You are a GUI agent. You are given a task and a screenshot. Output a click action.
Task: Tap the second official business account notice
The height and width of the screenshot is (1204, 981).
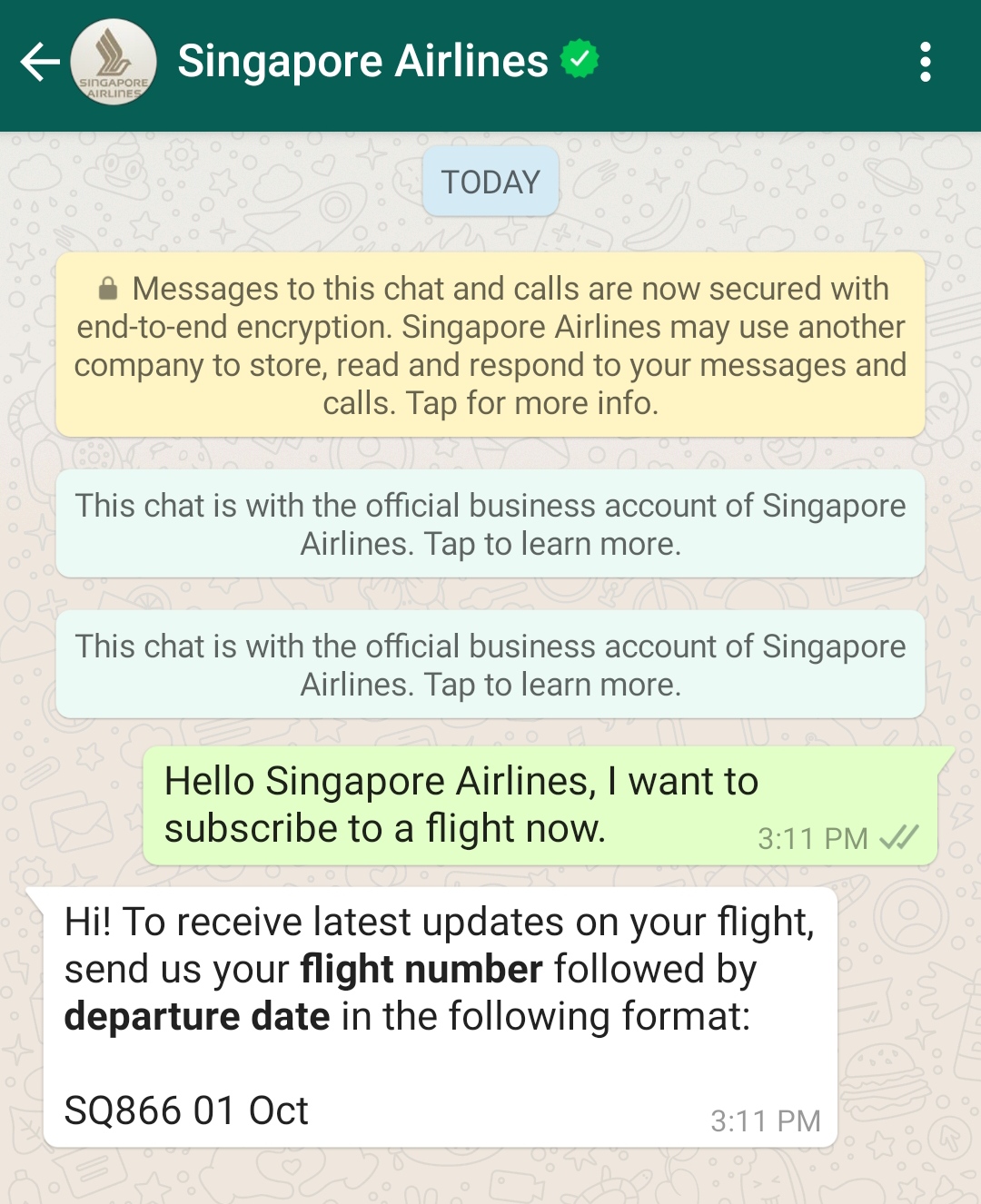tap(490, 665)
